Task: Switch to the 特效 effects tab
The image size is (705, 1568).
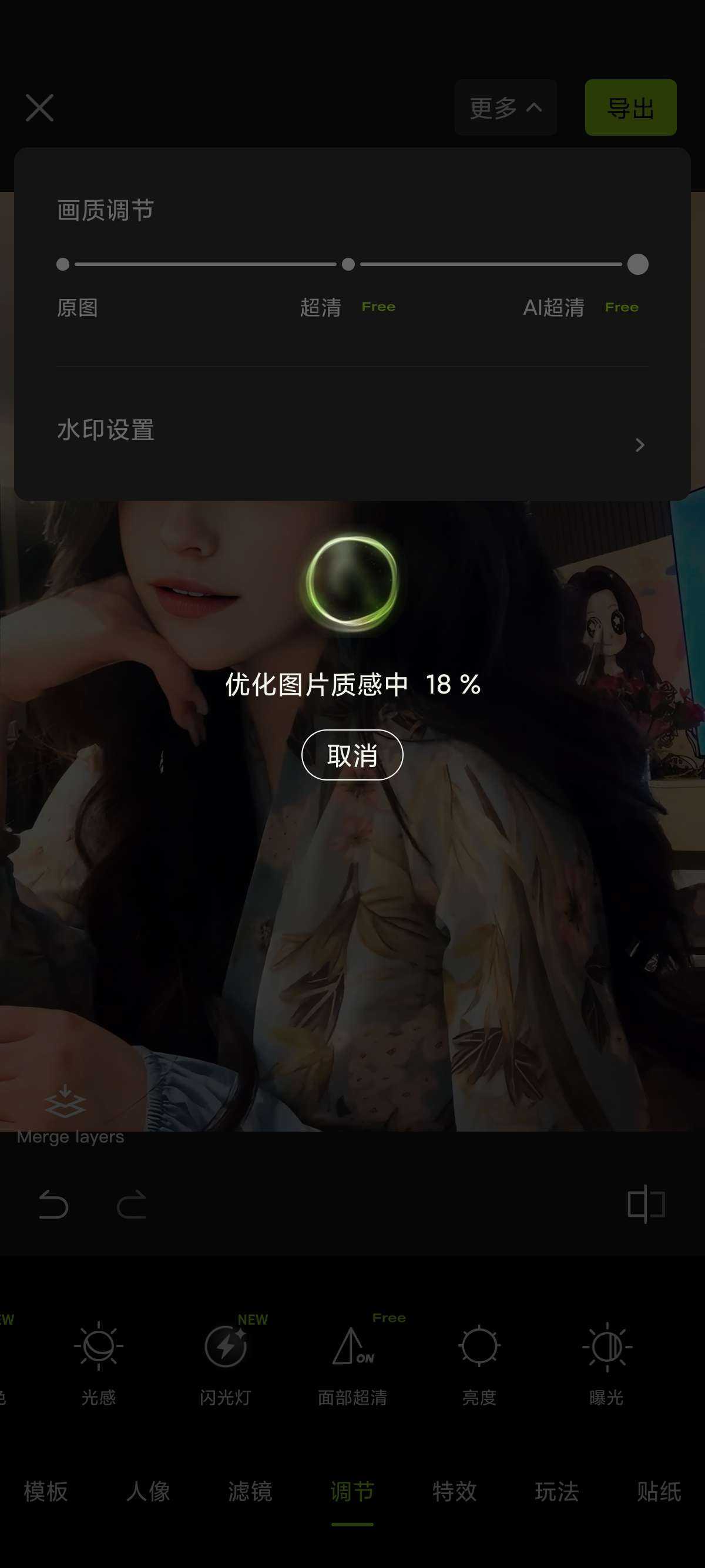Action: 454,1492
